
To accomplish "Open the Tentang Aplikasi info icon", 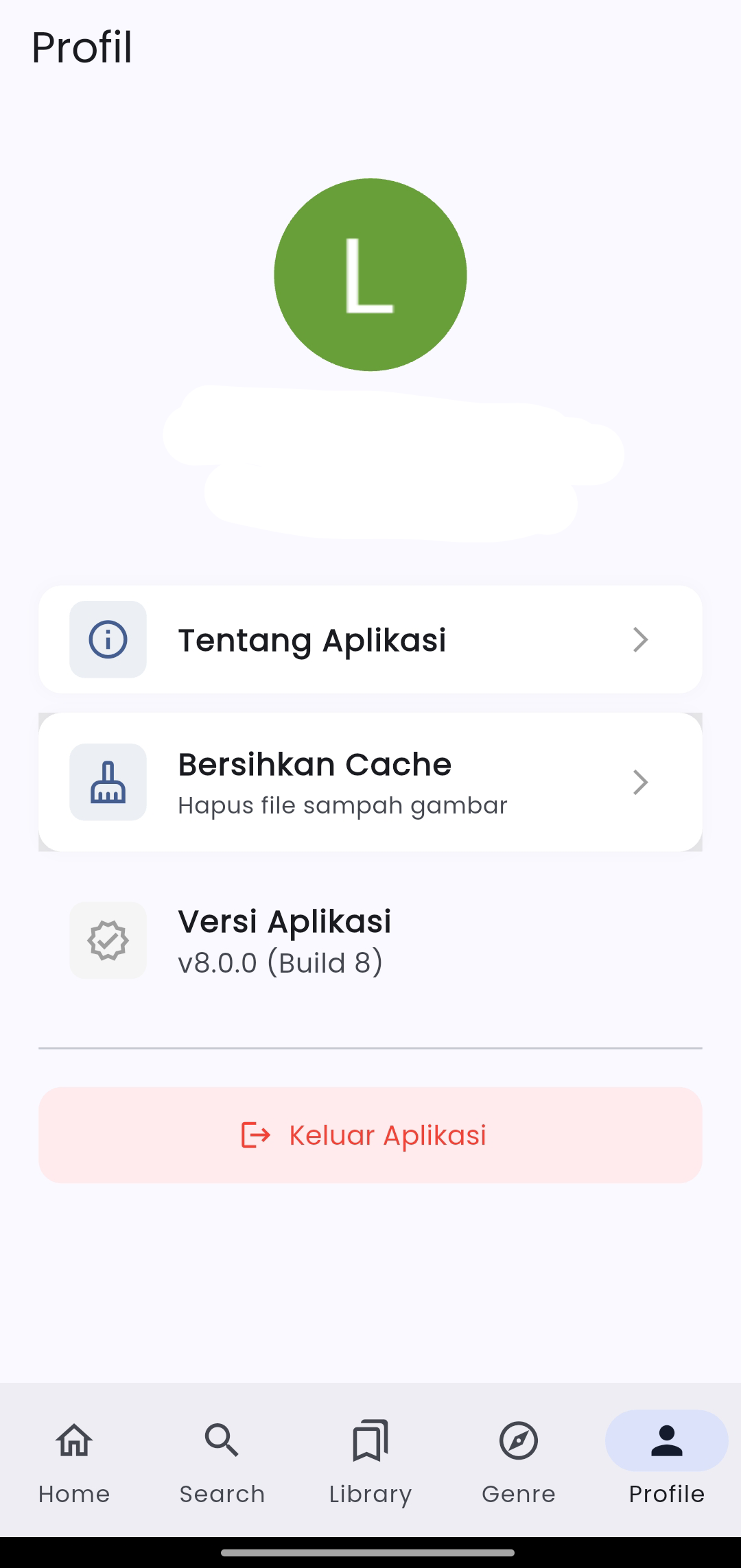I will point(107,639).
